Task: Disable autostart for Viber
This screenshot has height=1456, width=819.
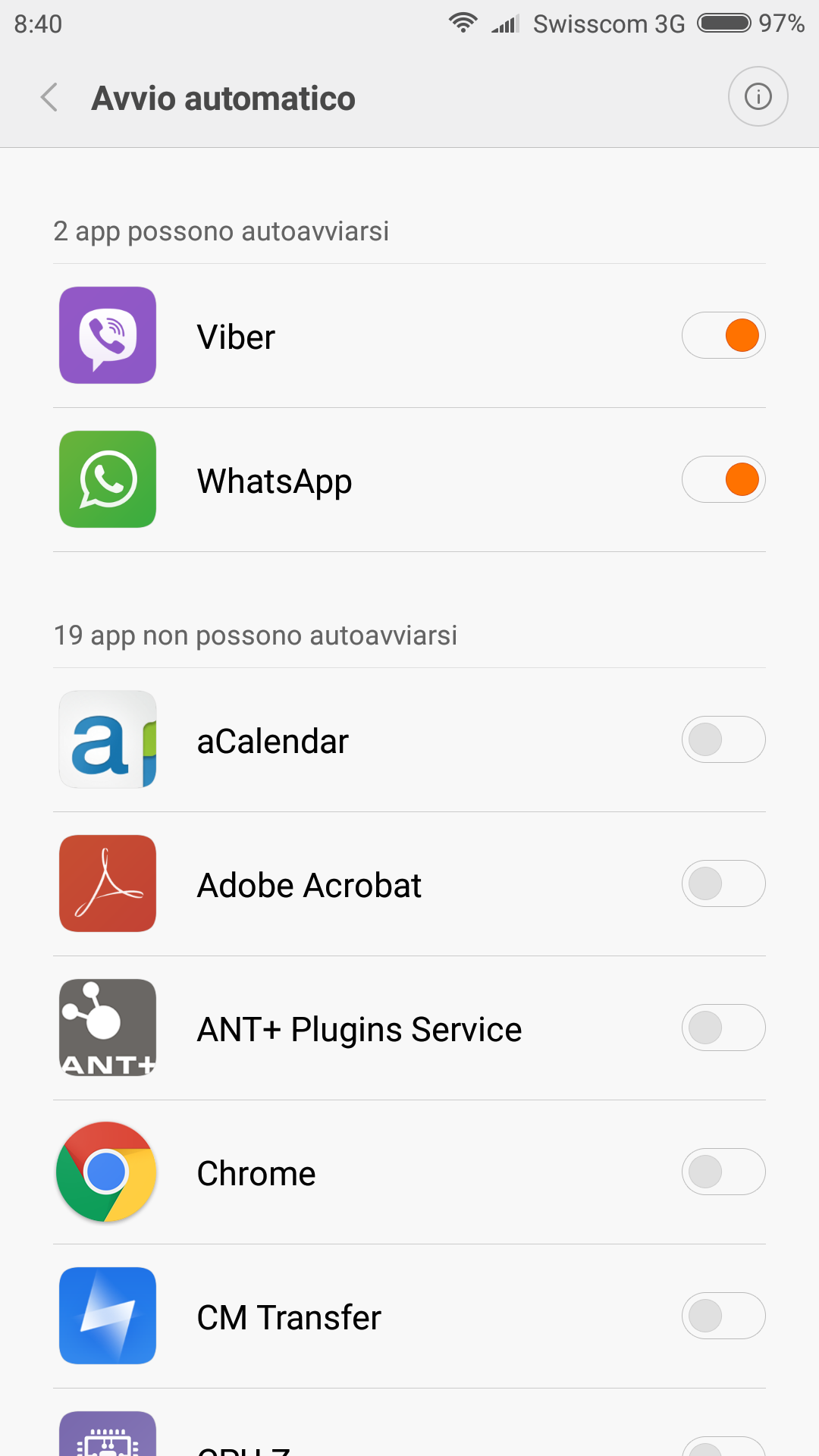Action: pyautogui.click(x=723, y=335)
